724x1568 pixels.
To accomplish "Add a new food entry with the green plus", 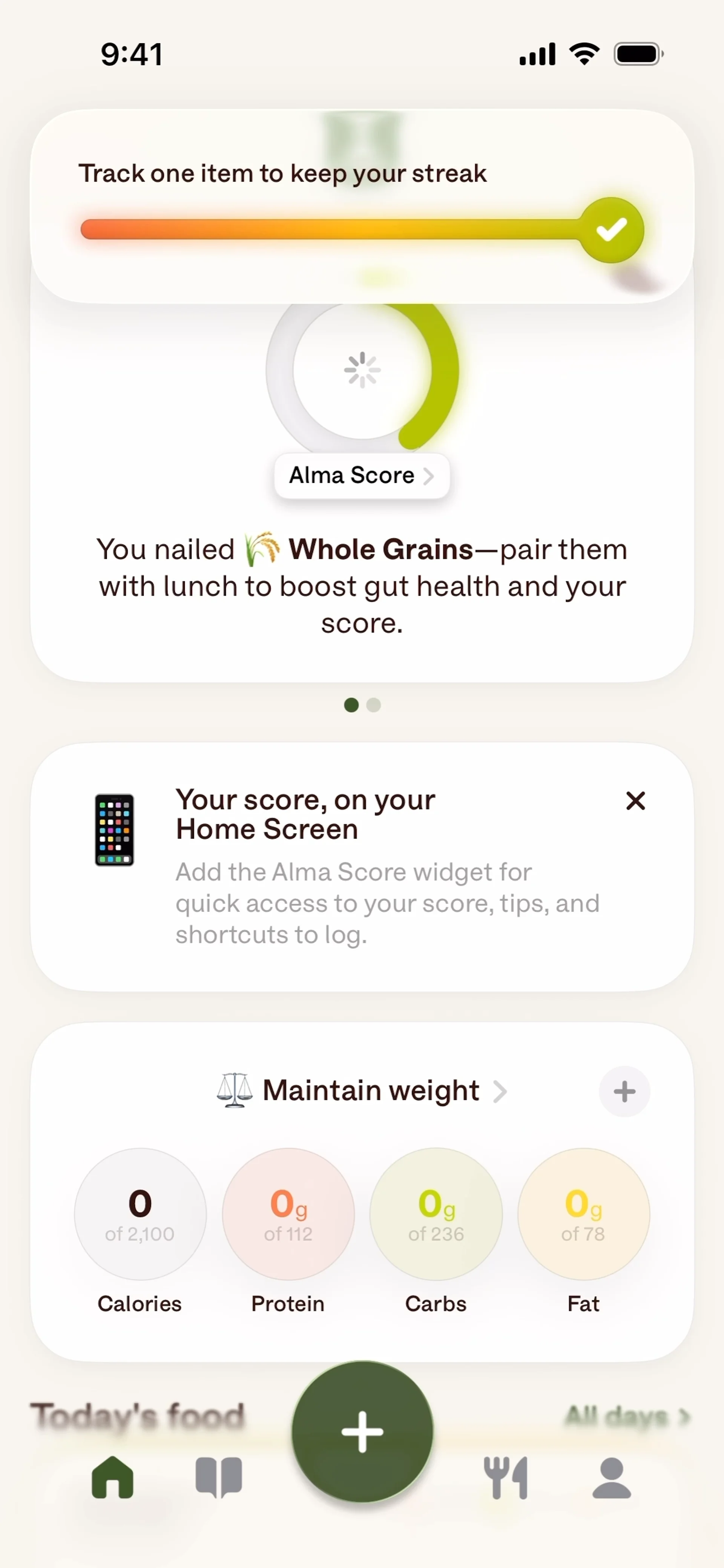I will point(362,1432).
